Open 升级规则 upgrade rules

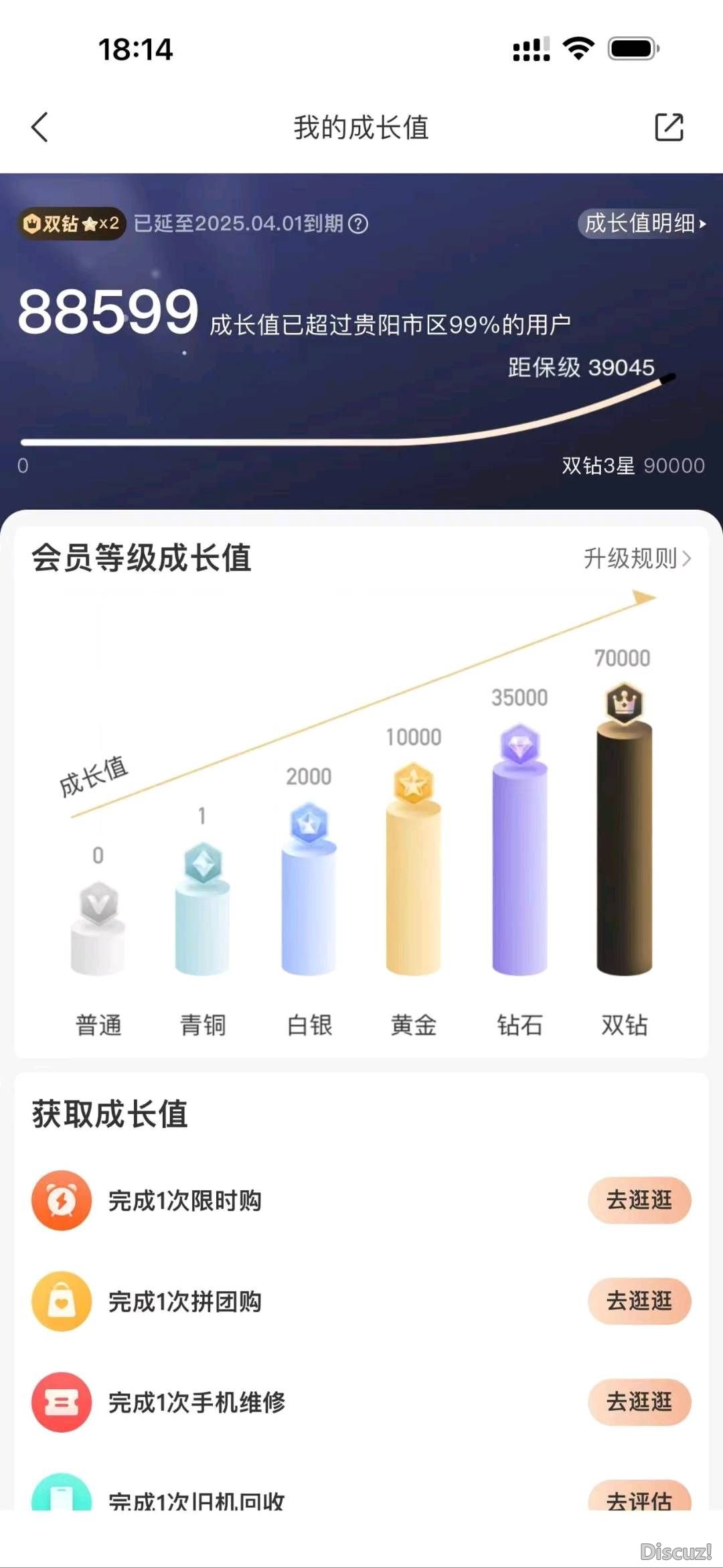[637, 558]
